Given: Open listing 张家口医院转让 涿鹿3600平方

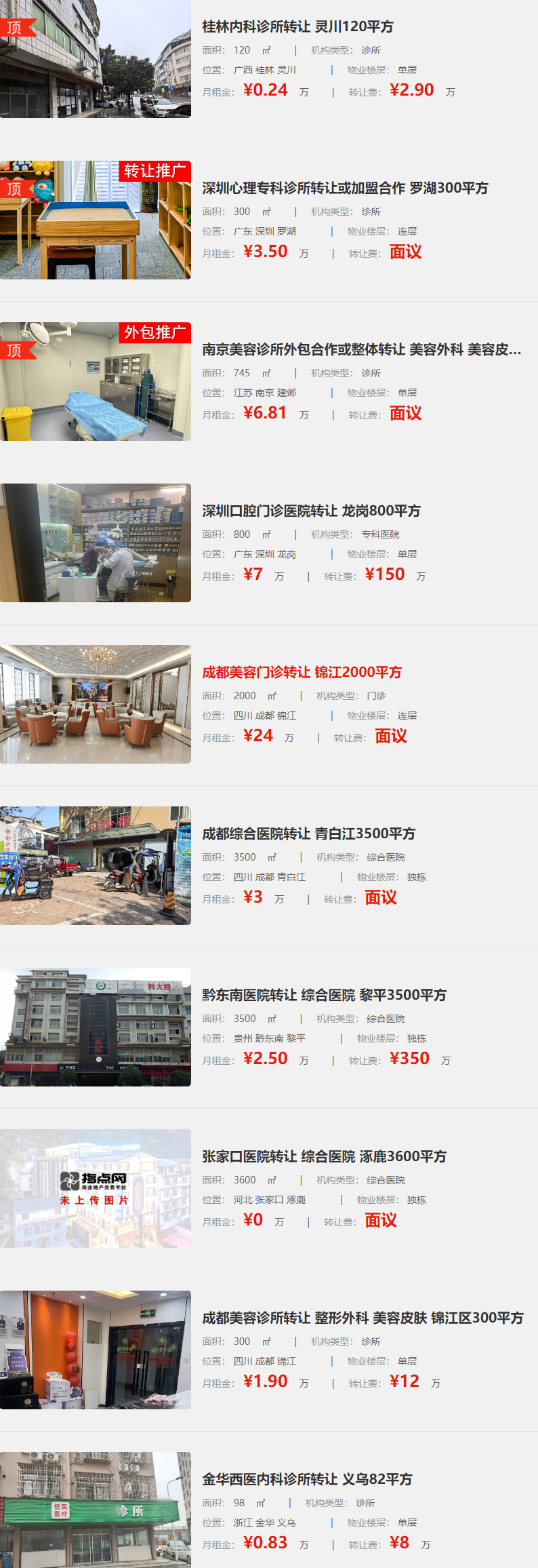Looking at the screenshot, I should (324, 1156).
